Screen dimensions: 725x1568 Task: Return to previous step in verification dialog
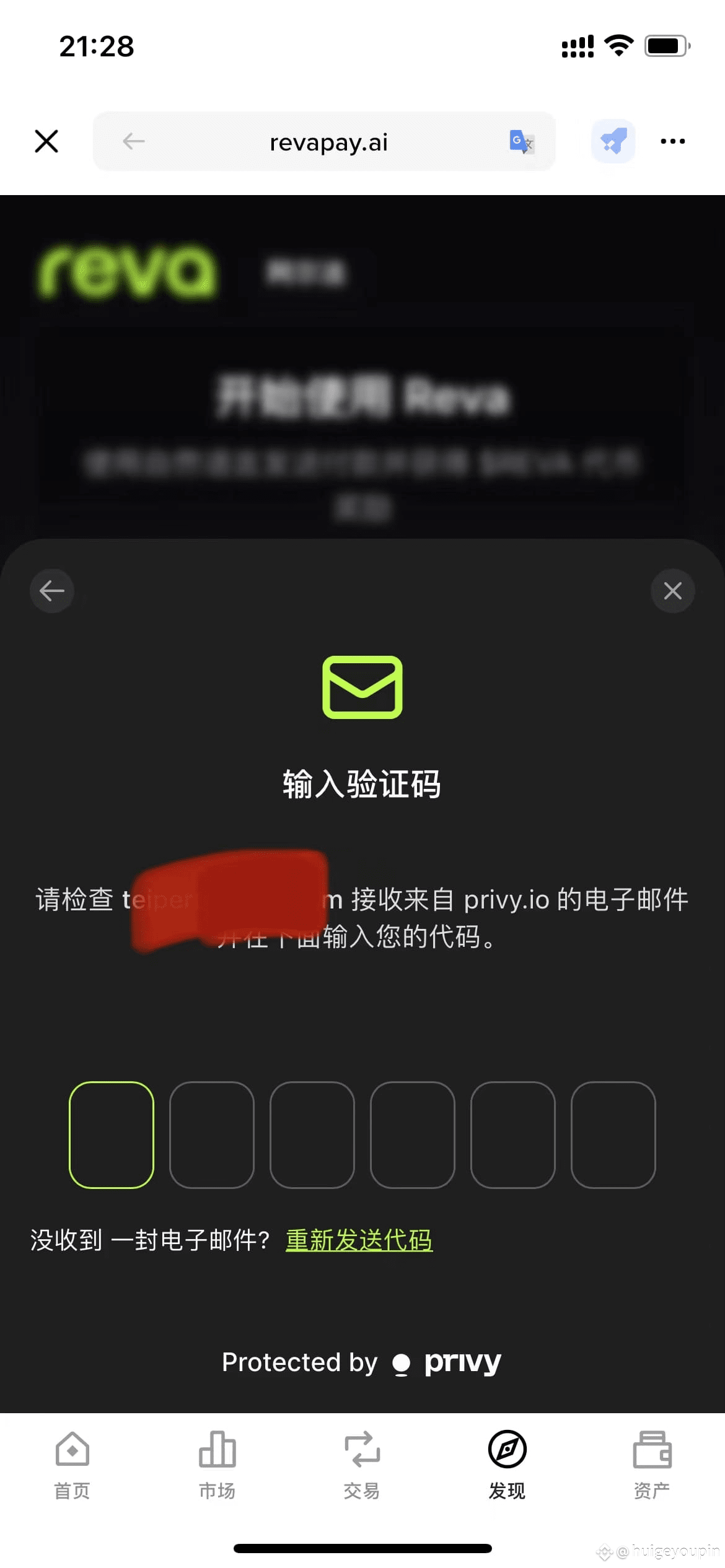coord(52,591)
